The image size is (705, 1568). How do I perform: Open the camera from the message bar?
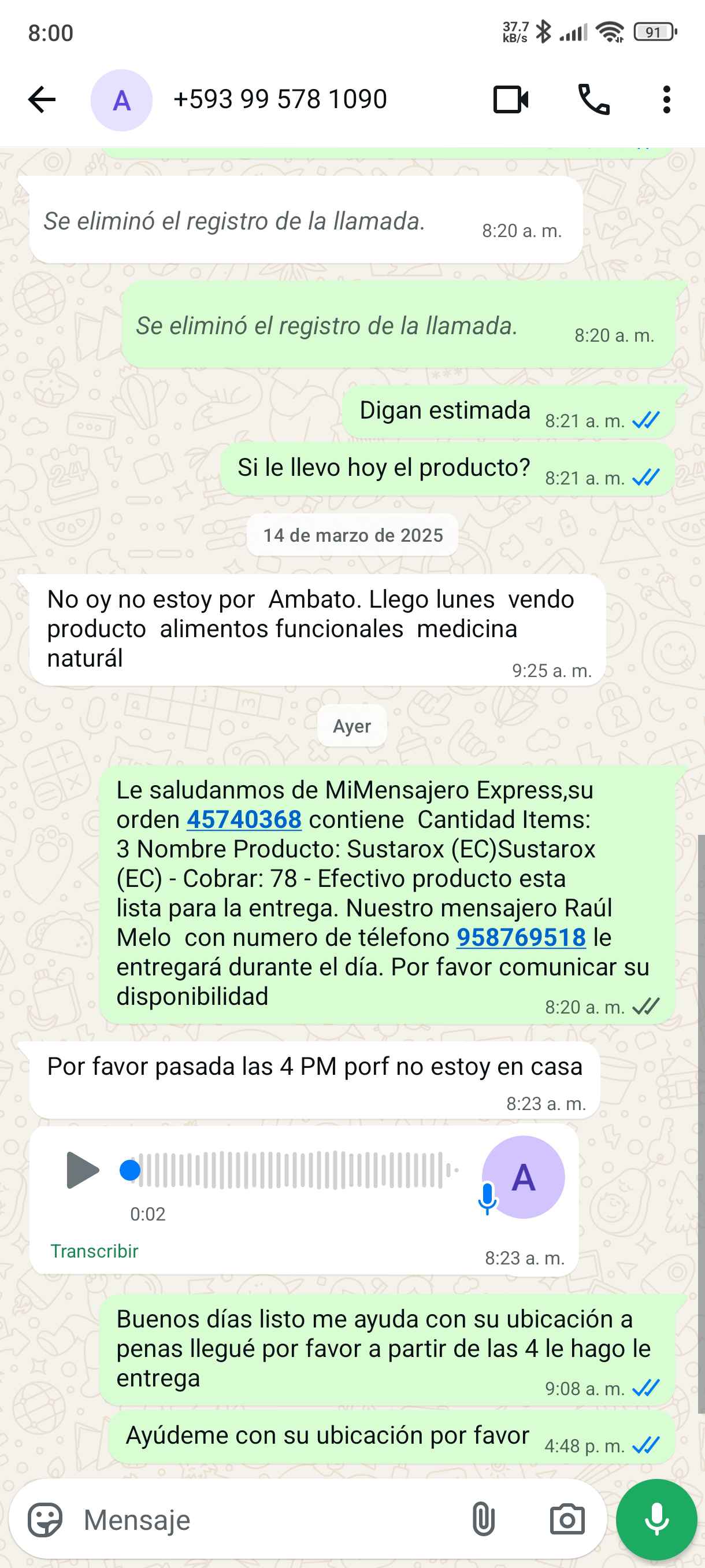click(x=567, y=1520)
